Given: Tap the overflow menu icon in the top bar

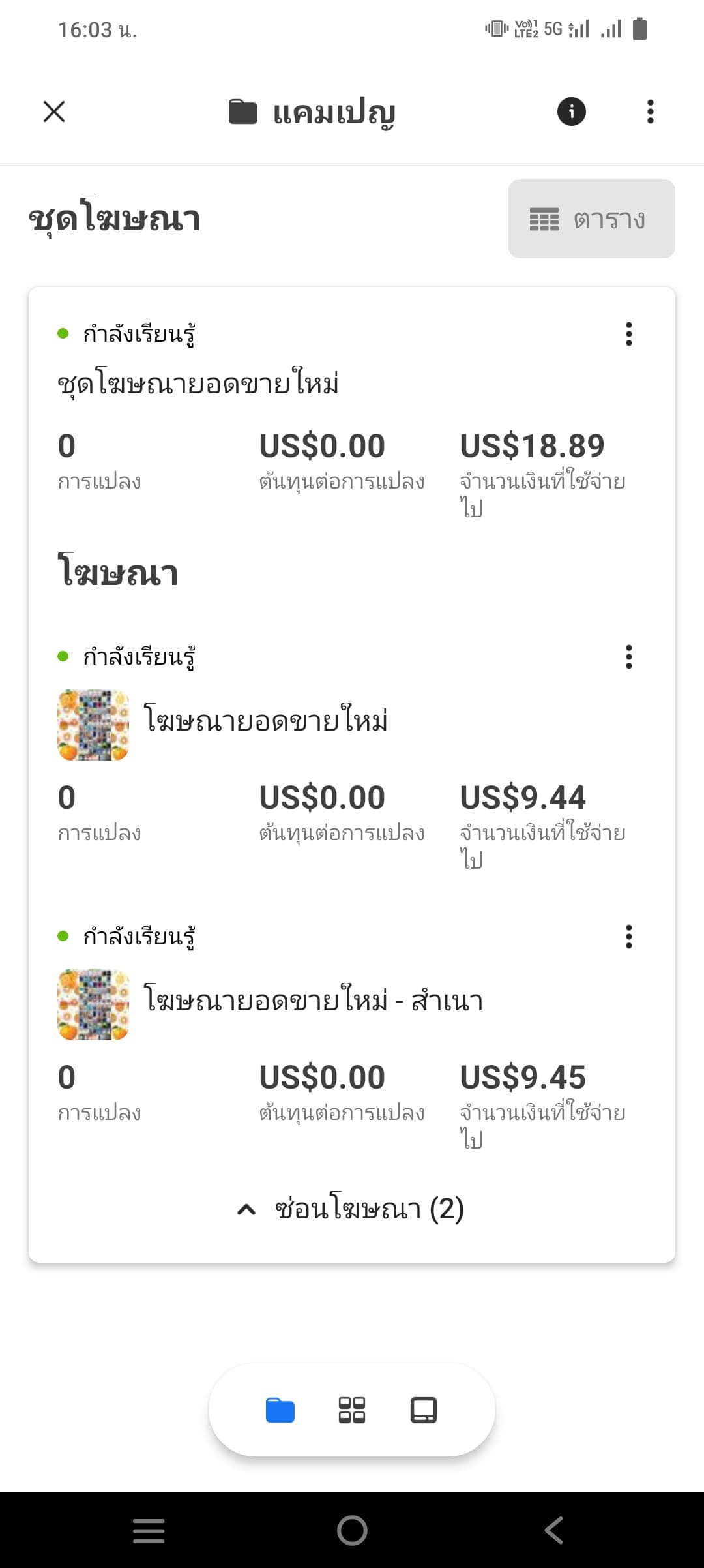Looking at the screenshot, I should 649,112.
